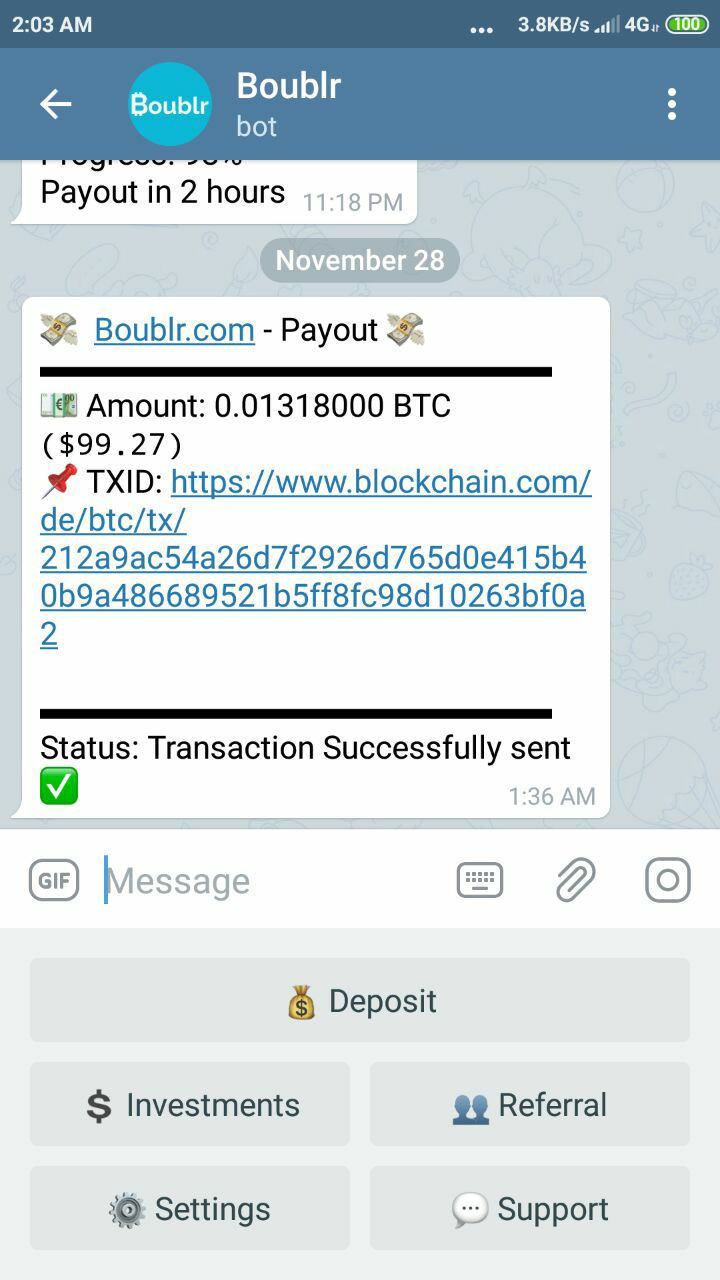Contact Support via bot button
The image size is (720, 1280).
click(x=530, y=1209)
